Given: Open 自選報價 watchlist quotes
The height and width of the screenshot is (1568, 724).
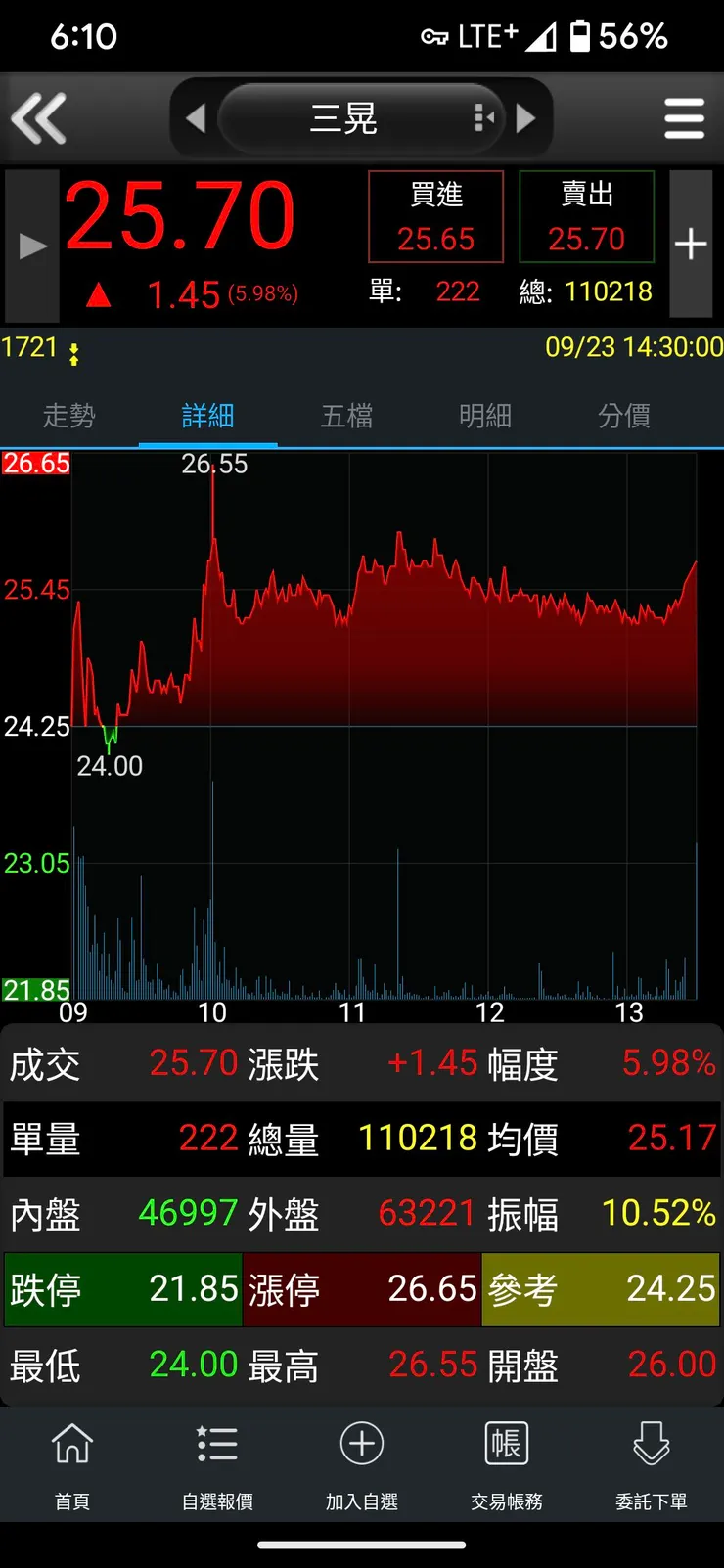Looking at the screenshot, I should click(x=217, y=1464).
